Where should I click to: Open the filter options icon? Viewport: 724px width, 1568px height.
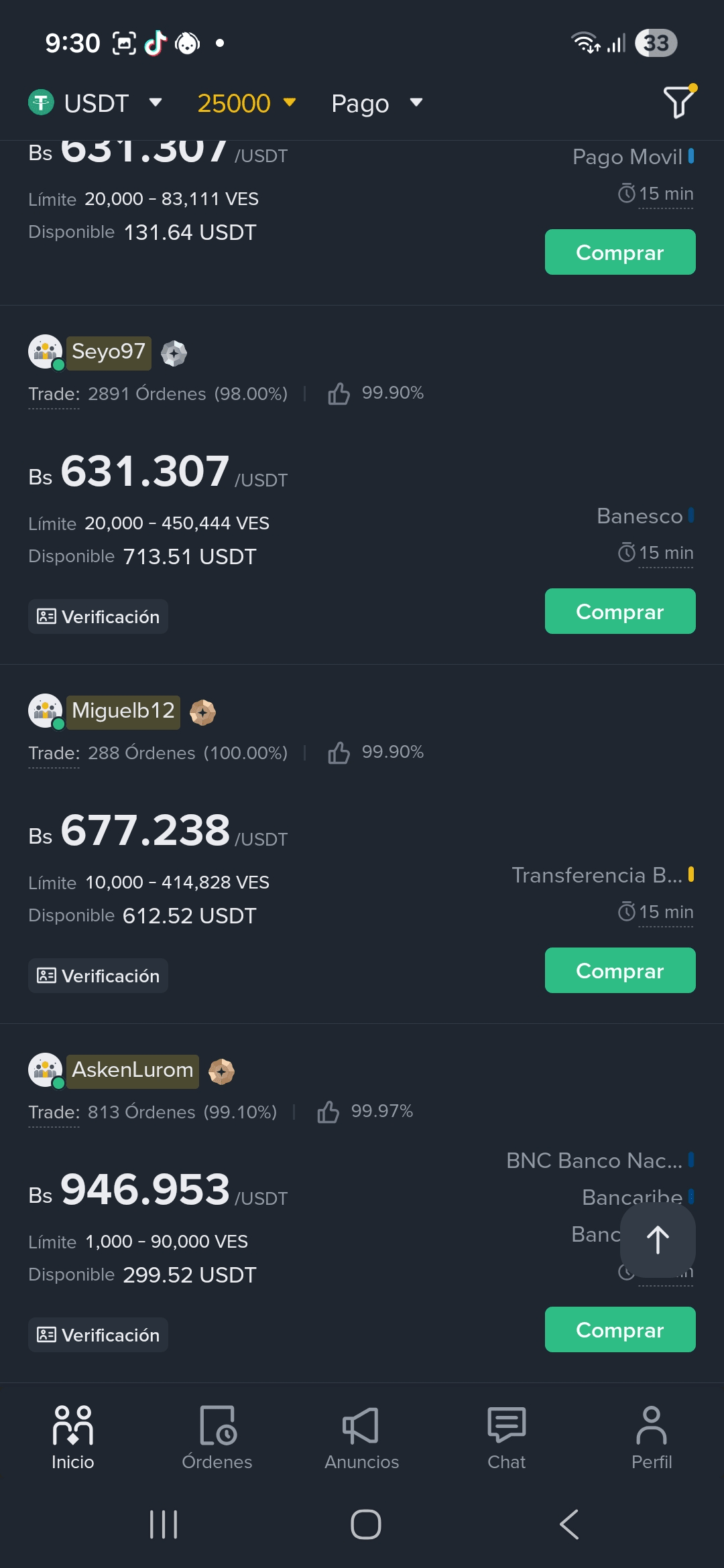pos(678,102)
